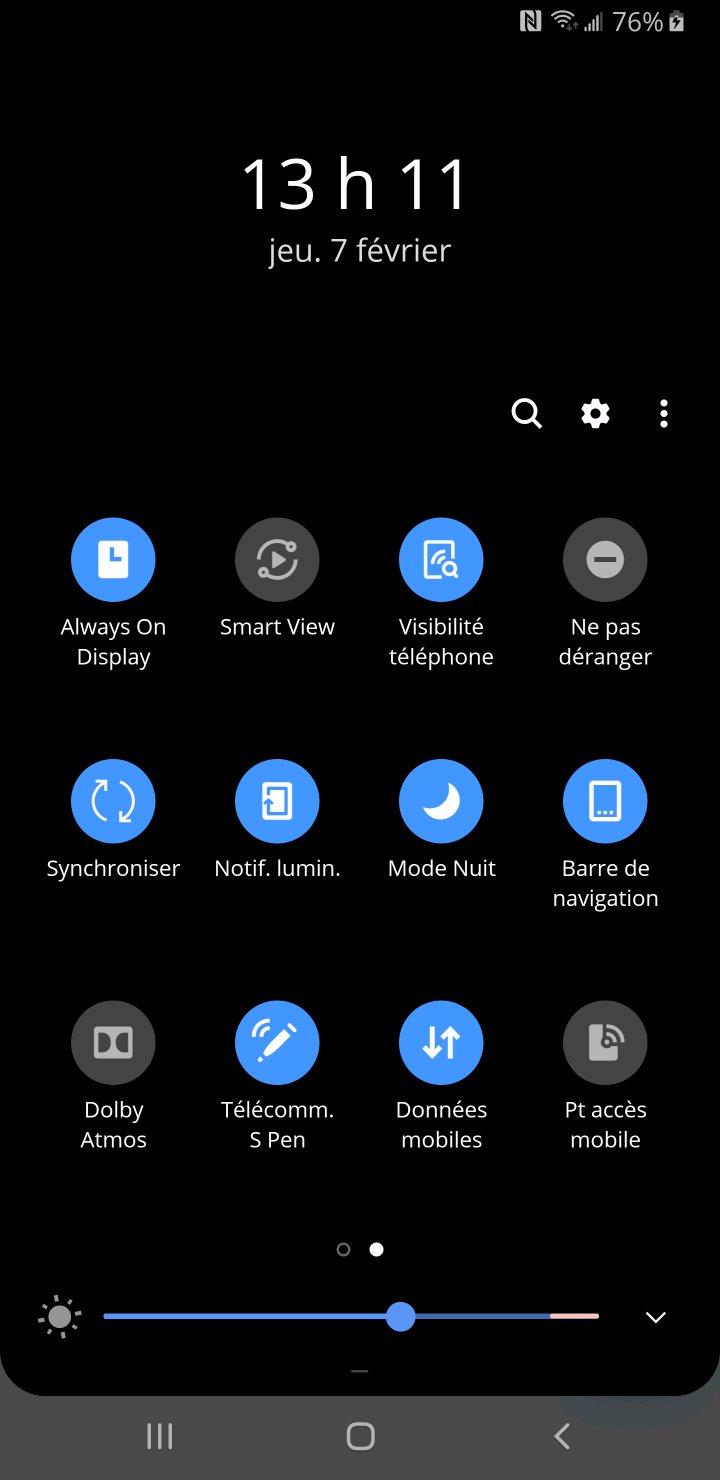Enable Smart View
The width and height of the screenshot is (720, 1480).
point(277,560)
